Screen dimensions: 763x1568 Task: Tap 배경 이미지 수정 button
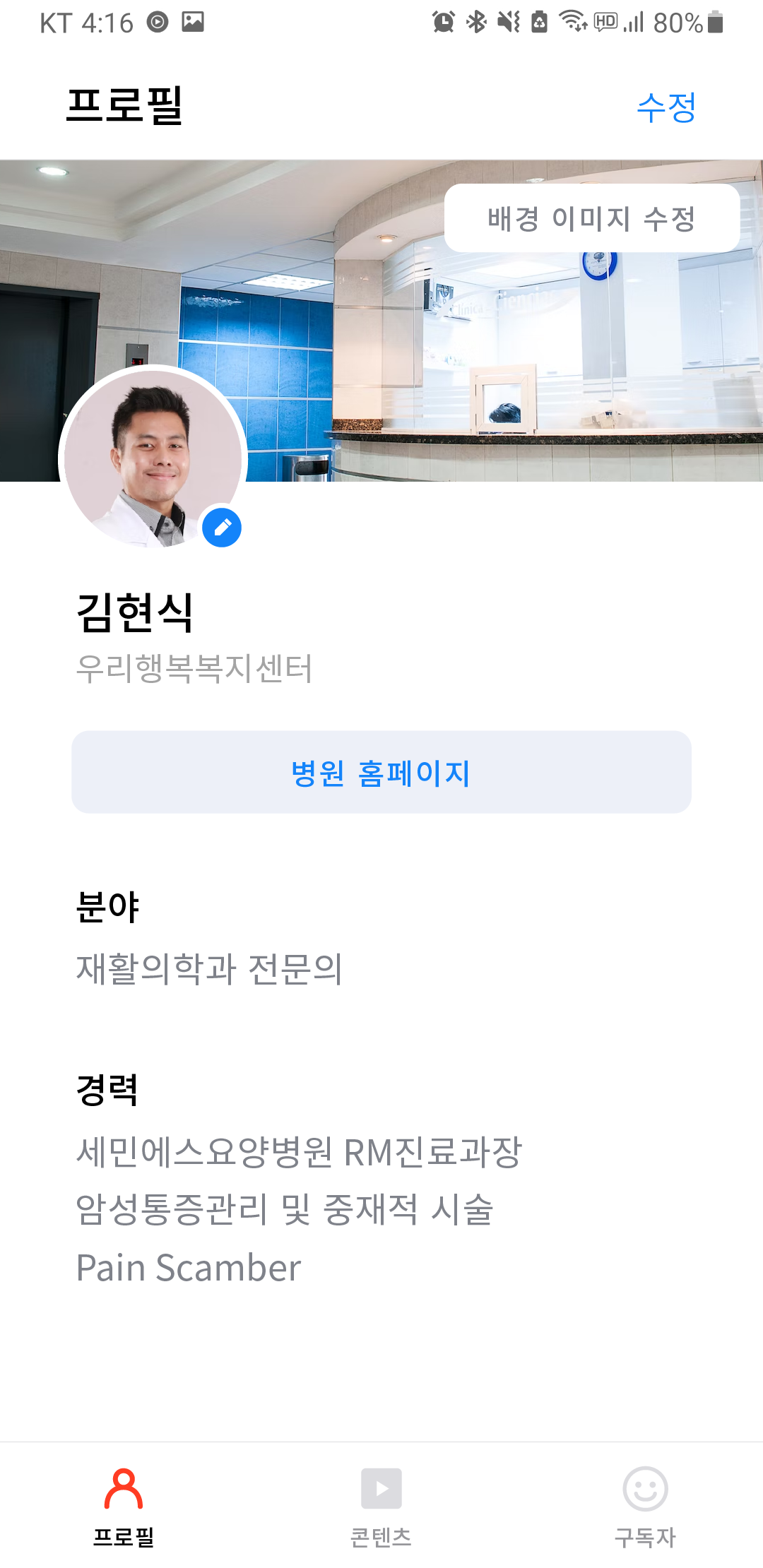tap(592, 218)
